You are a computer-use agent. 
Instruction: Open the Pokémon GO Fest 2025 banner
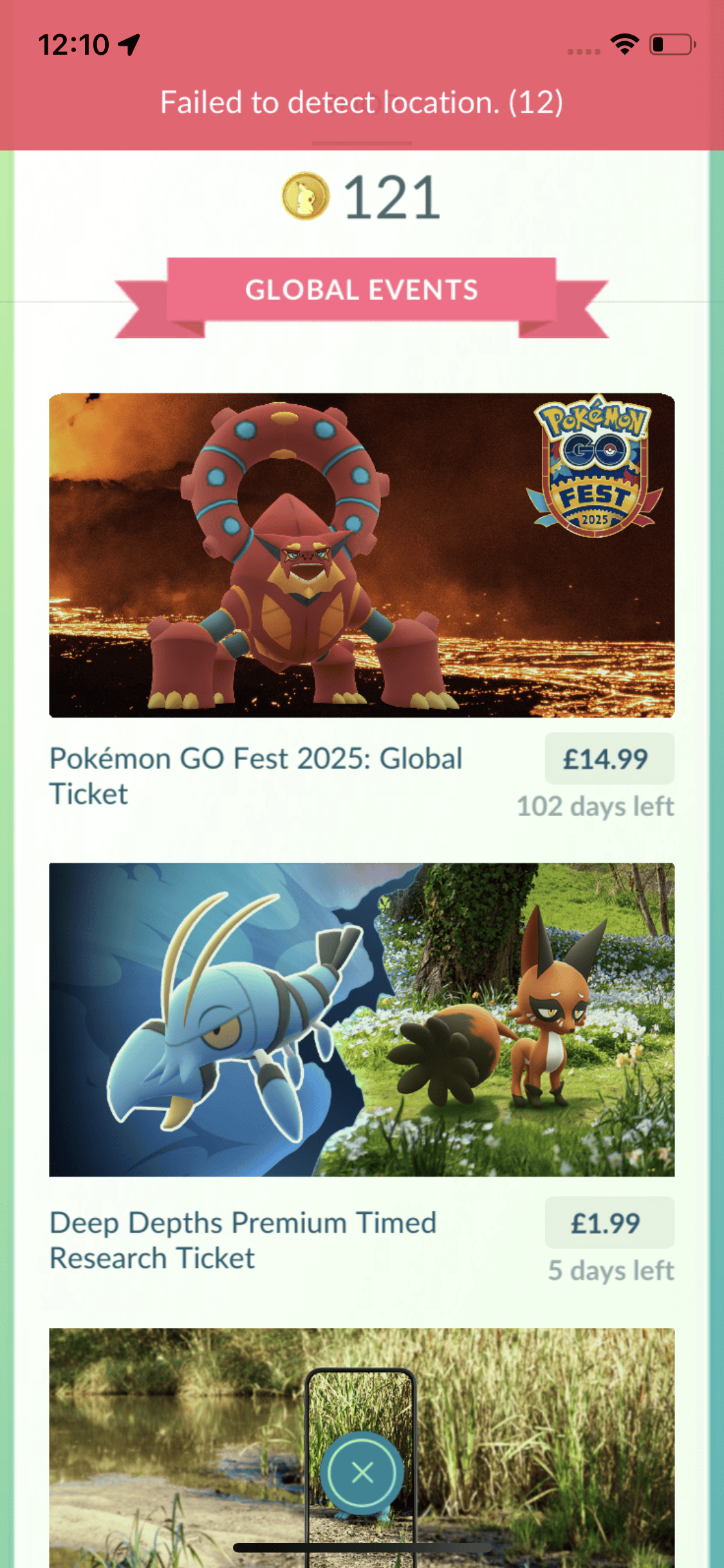362,555
